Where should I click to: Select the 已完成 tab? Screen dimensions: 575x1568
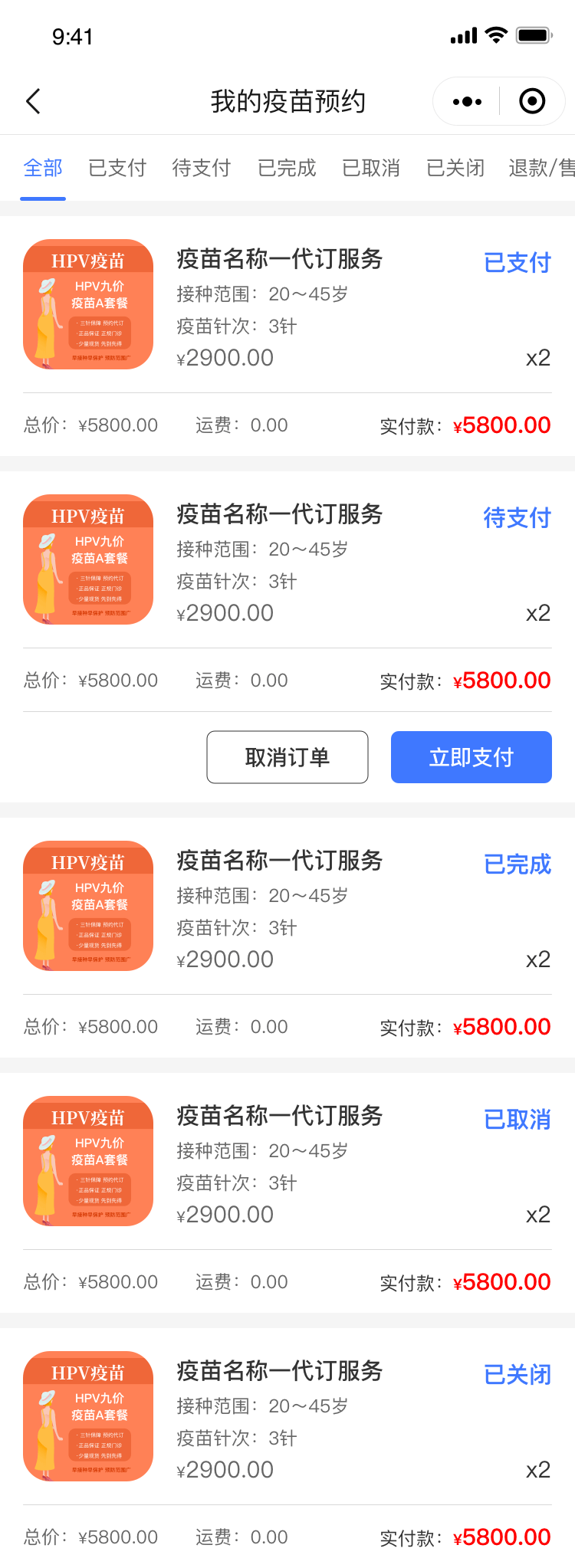coord(287,168)
